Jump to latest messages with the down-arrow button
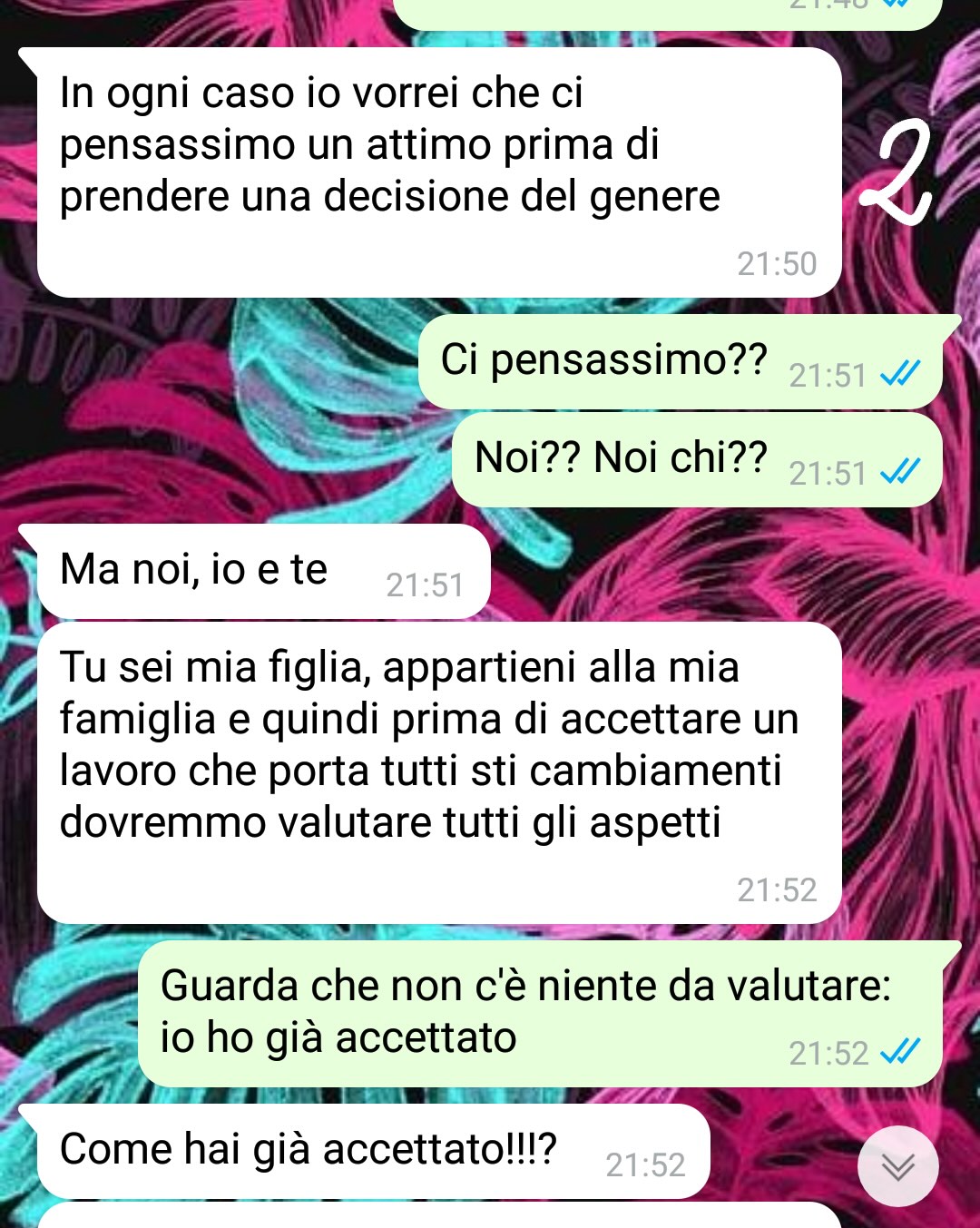This screenshot has width=980, height=1228. point(897,1166)
